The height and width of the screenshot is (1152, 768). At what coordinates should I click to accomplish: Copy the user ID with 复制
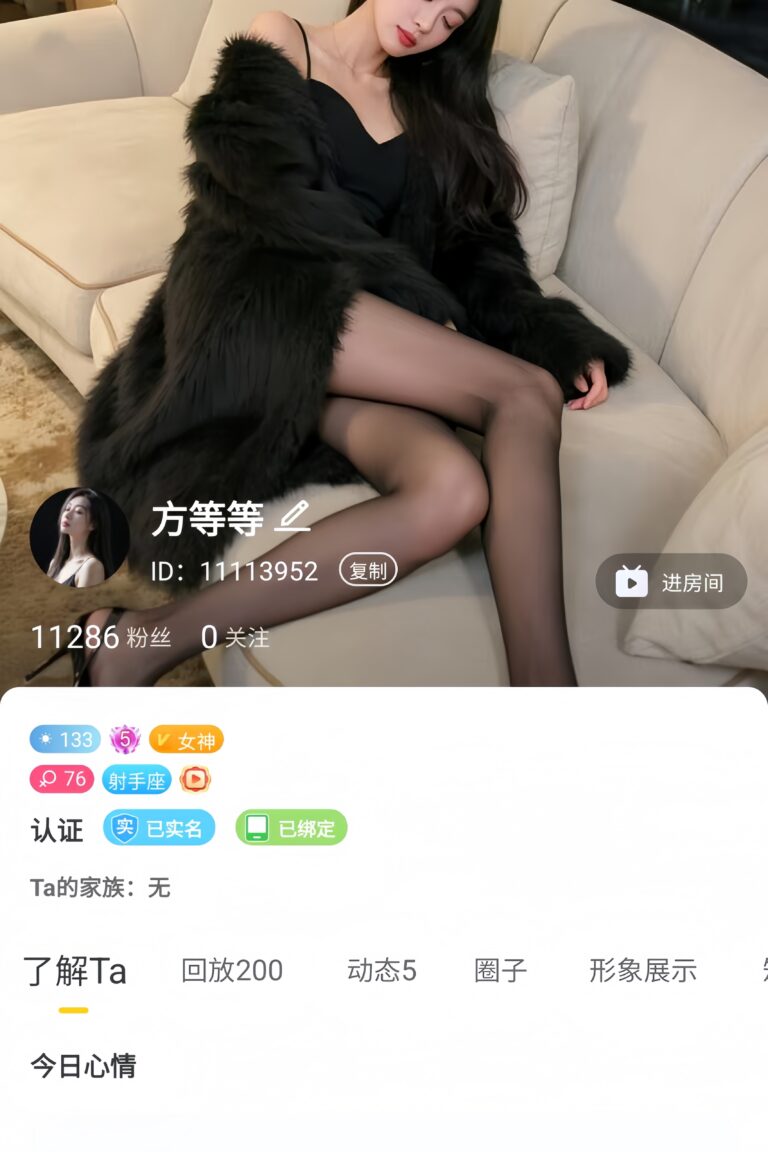(368, 571)
